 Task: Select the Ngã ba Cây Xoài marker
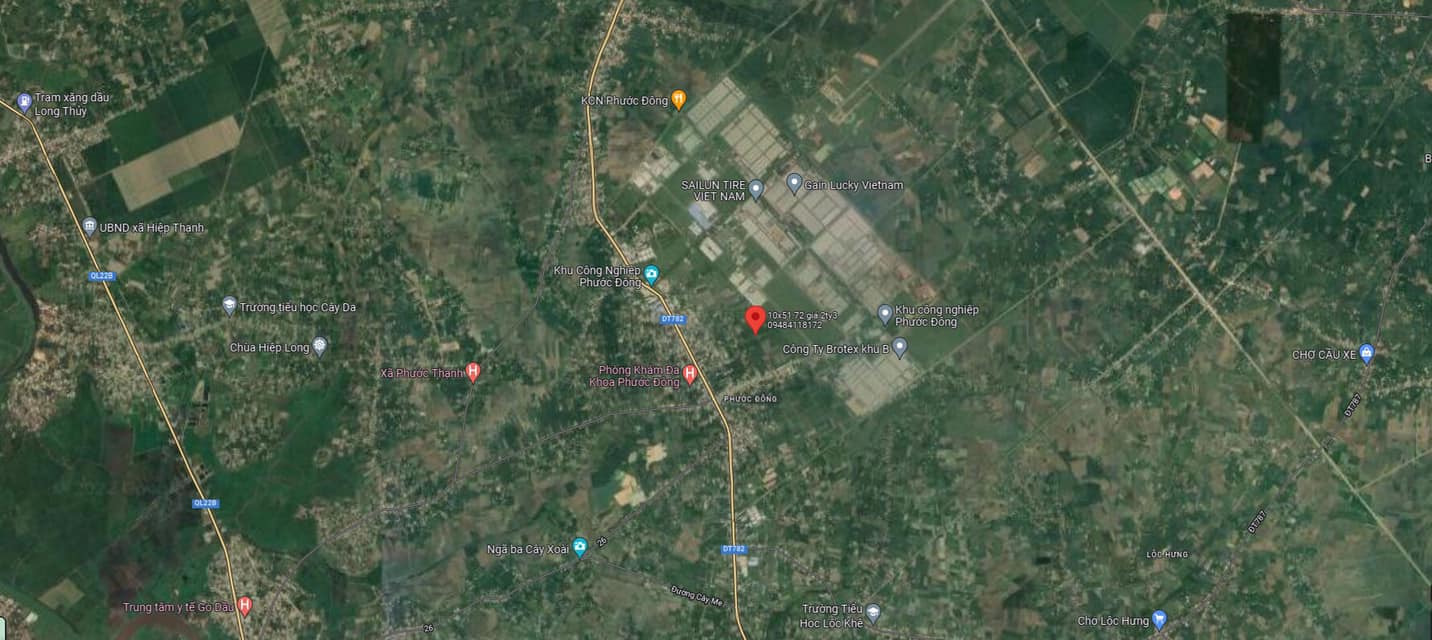(579, 547)
